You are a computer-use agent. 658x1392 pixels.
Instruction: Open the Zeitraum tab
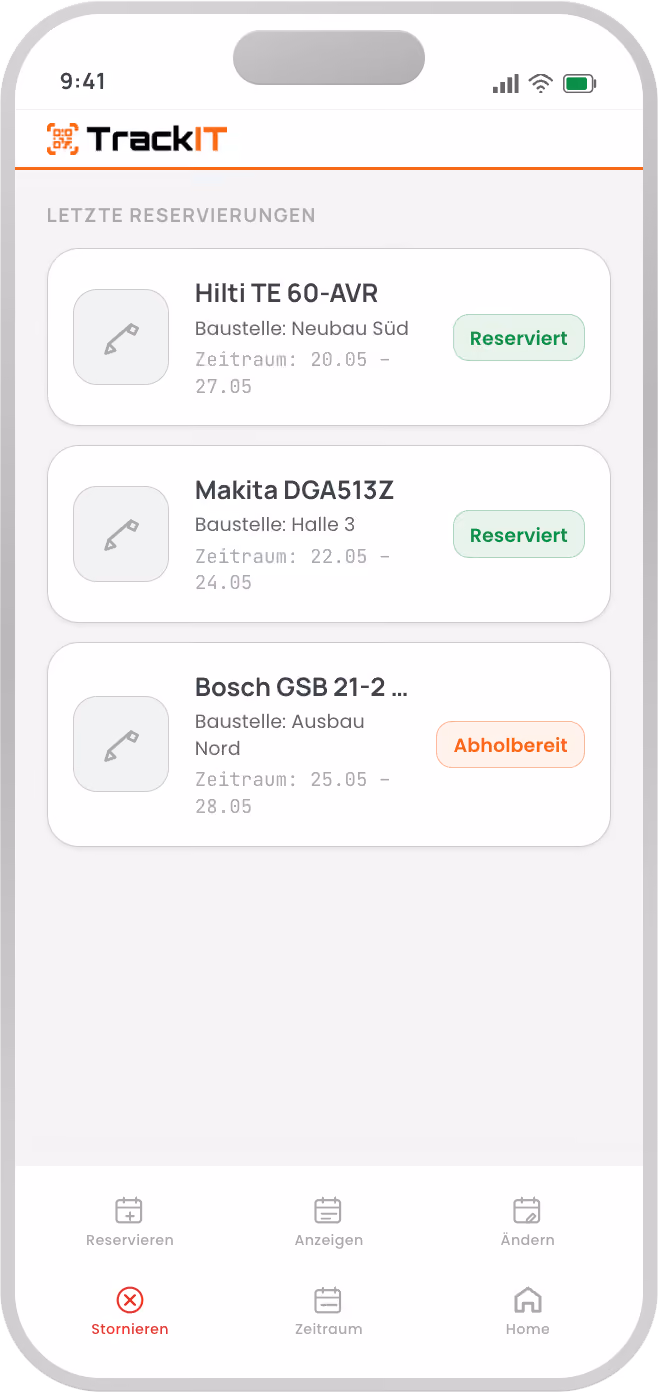[x=329, y=1311]
